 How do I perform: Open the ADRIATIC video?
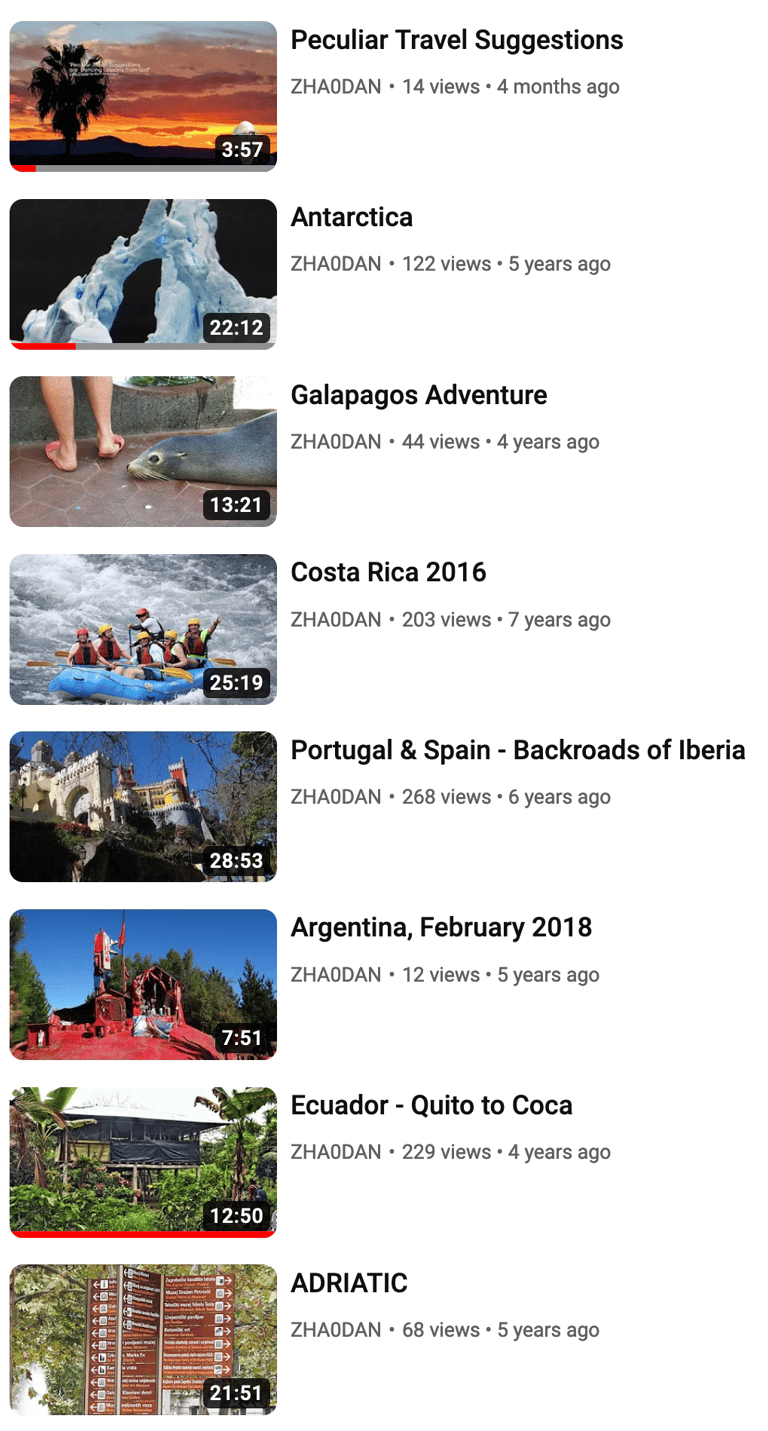[x=143, y=1339]
